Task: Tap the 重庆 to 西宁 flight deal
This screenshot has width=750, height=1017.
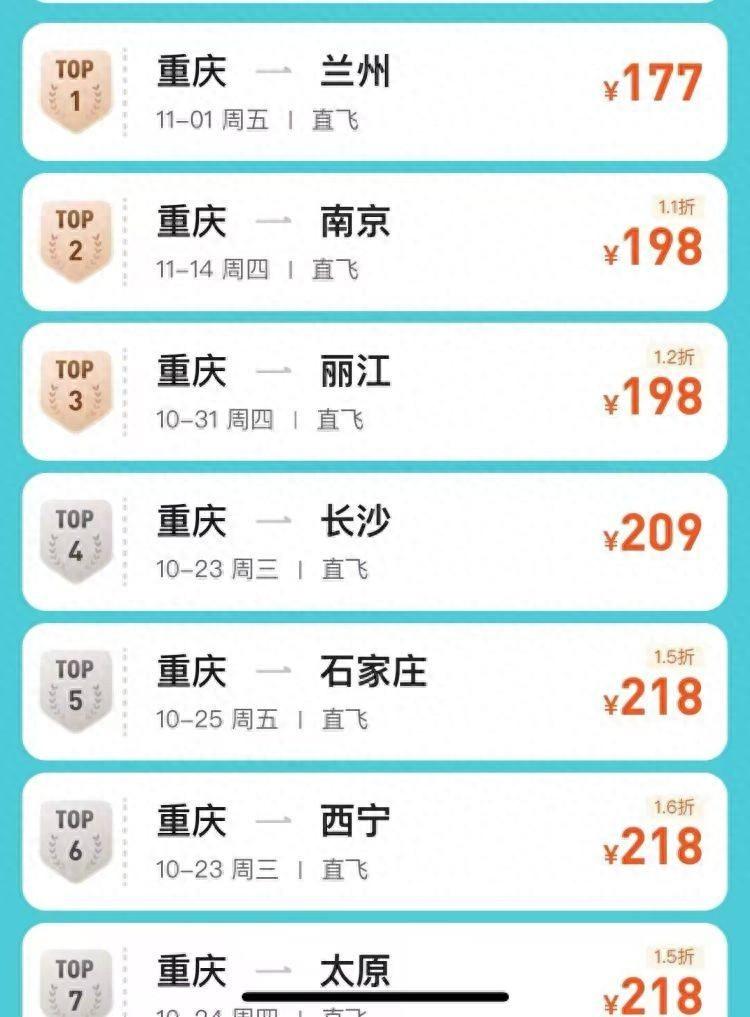Action: (375, 842)
